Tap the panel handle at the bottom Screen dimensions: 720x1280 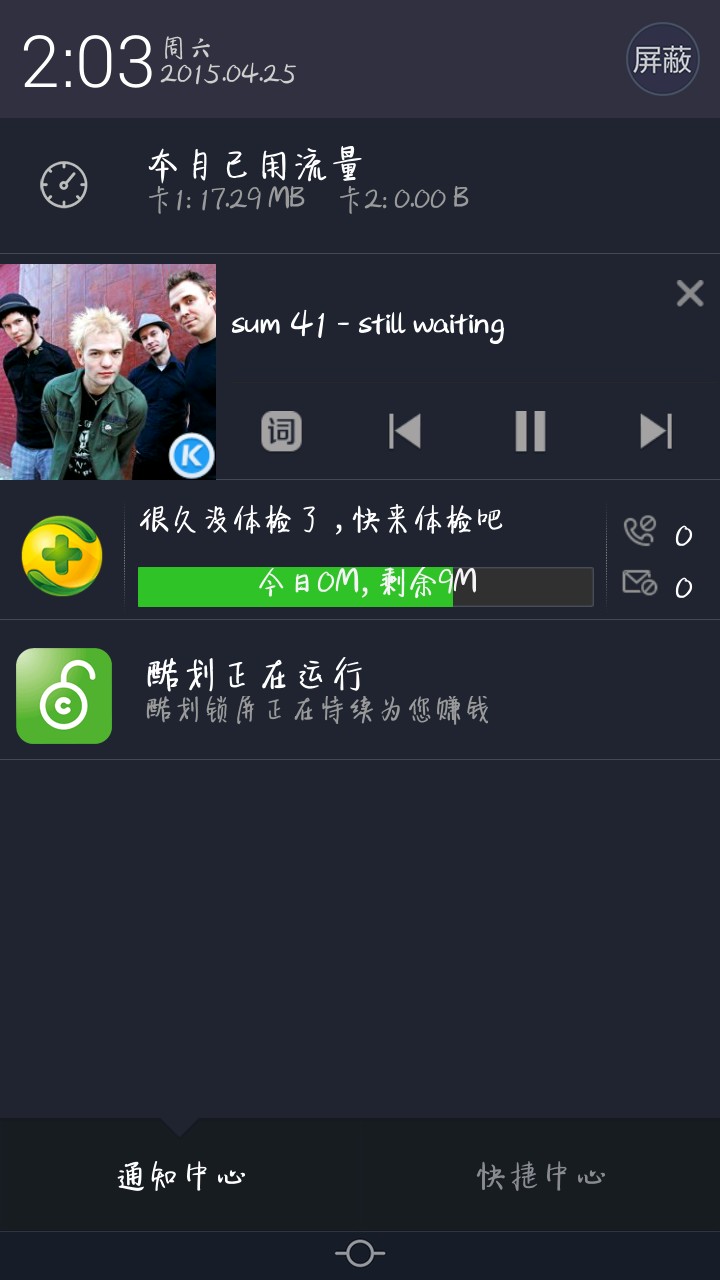360,1253
